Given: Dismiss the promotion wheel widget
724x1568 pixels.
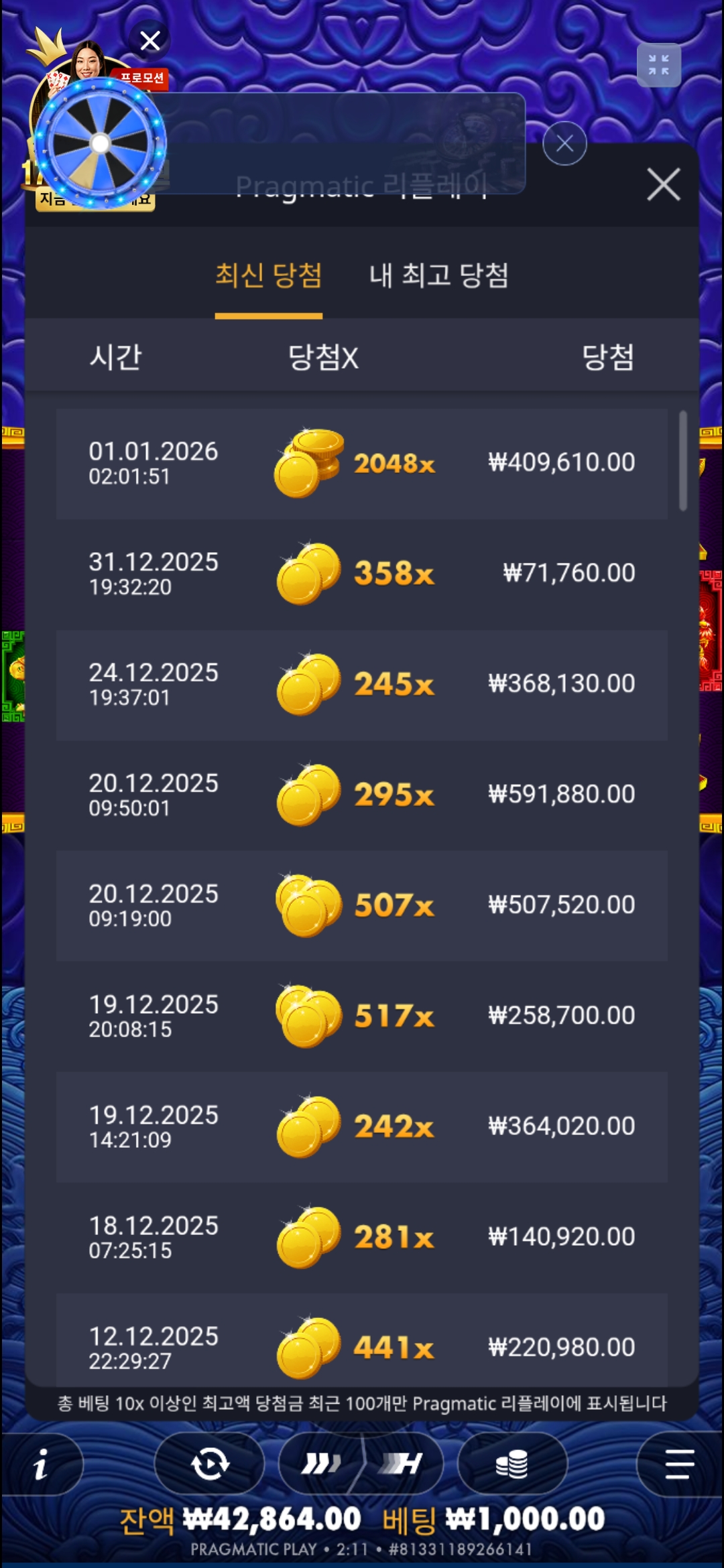Looking at the screenshot, I should (150, 41).
